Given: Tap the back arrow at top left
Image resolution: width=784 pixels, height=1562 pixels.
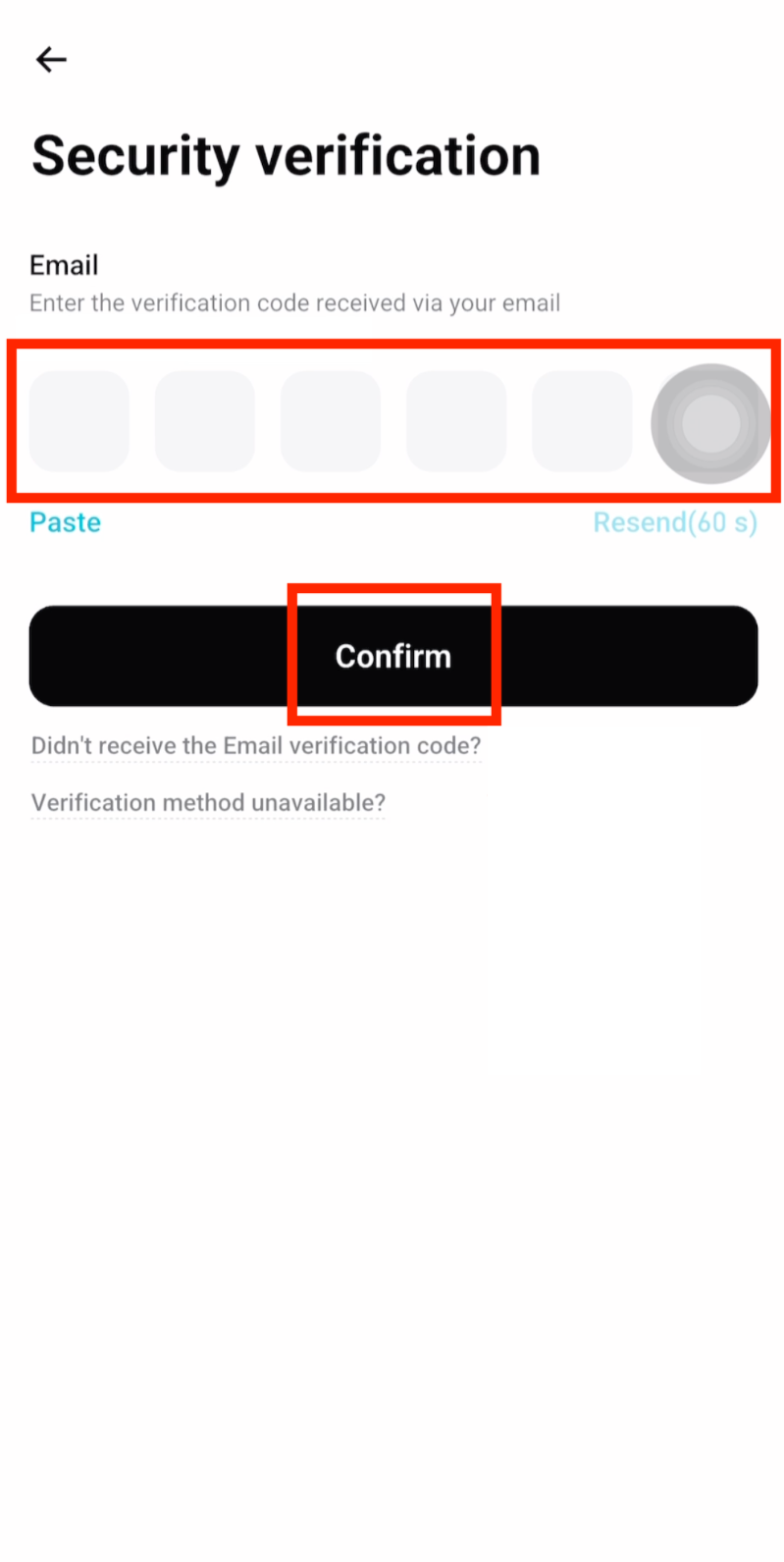Looking at the screenshot, I should (50, 60).
